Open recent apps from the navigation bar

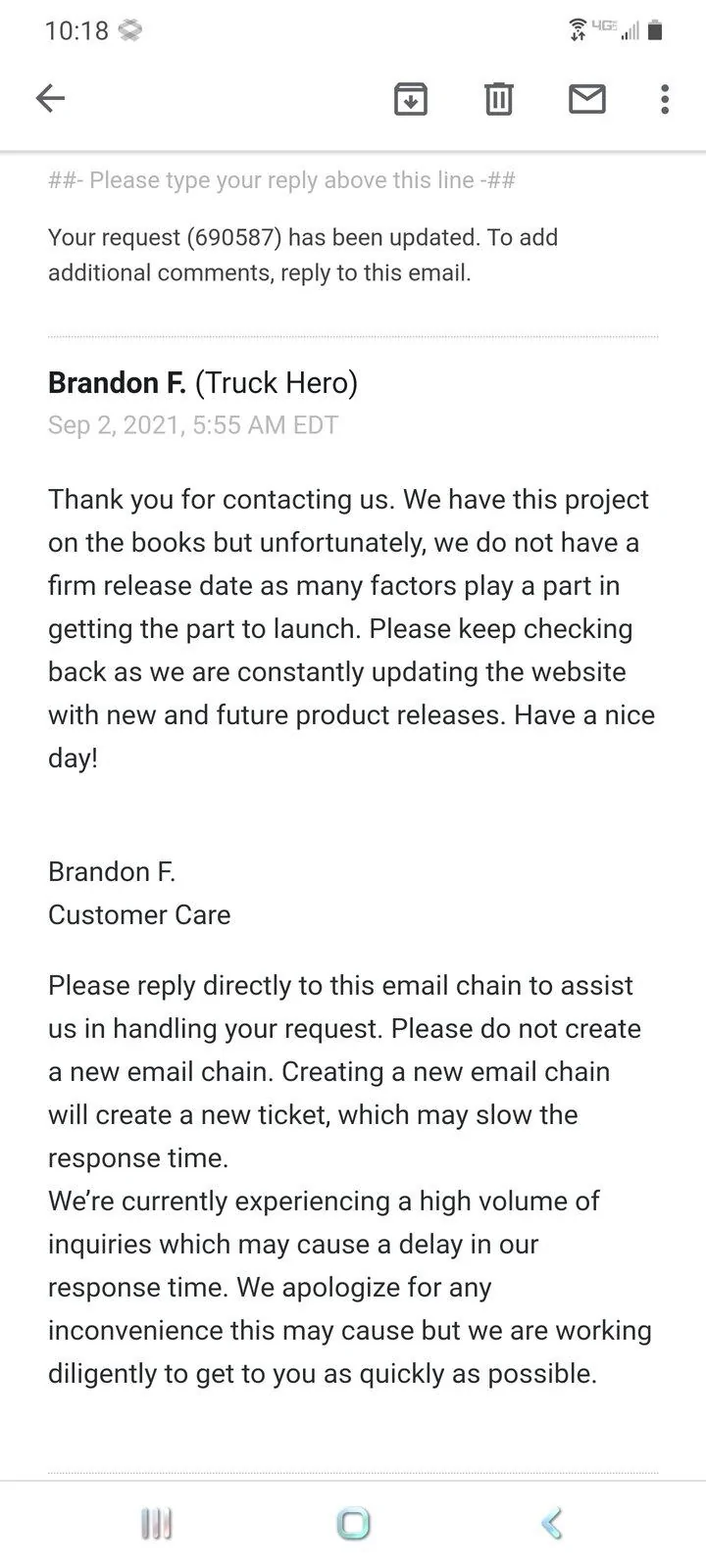157,1524
